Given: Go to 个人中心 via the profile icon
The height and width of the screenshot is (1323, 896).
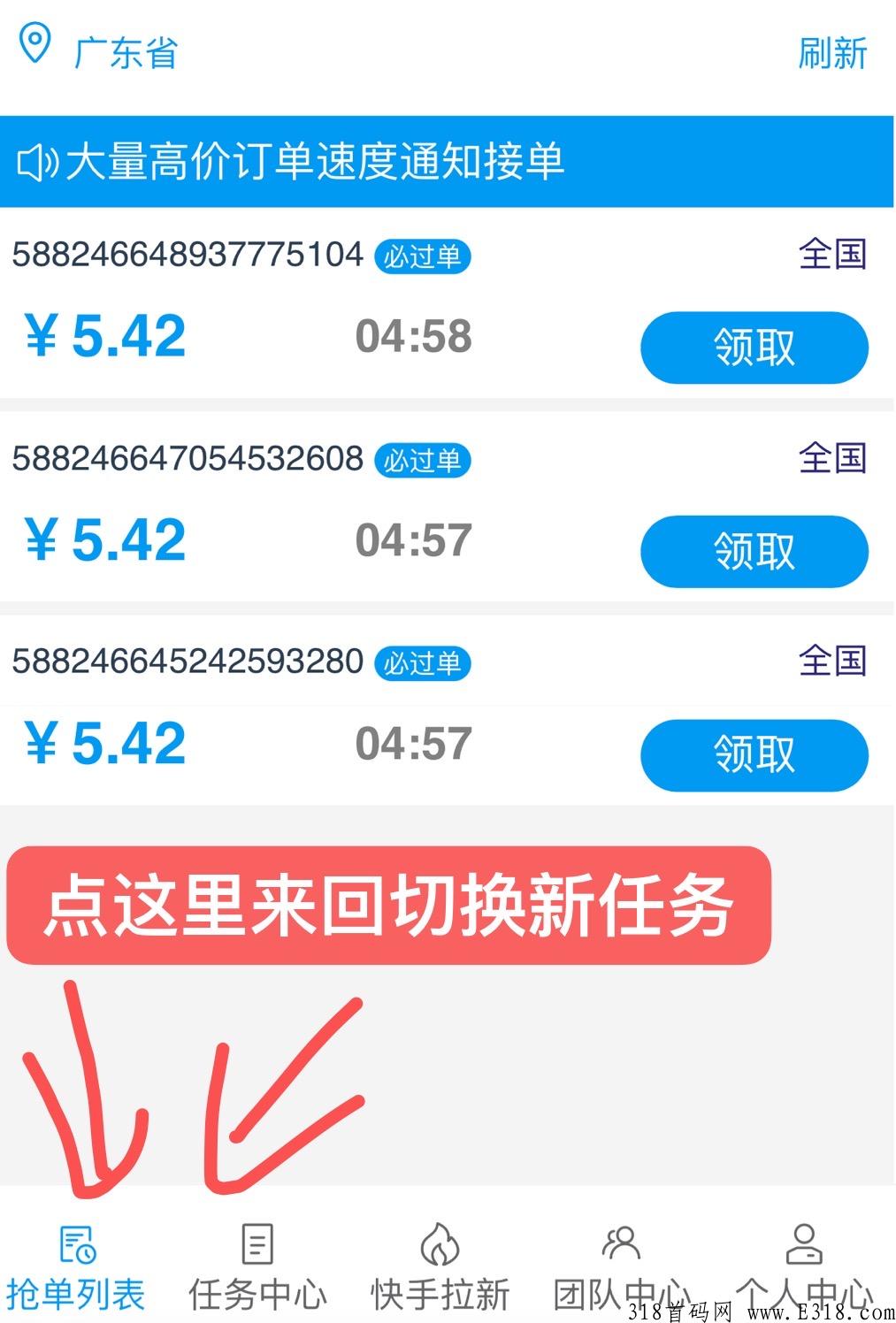Looking at the screenshot, I should (803, 1242).
